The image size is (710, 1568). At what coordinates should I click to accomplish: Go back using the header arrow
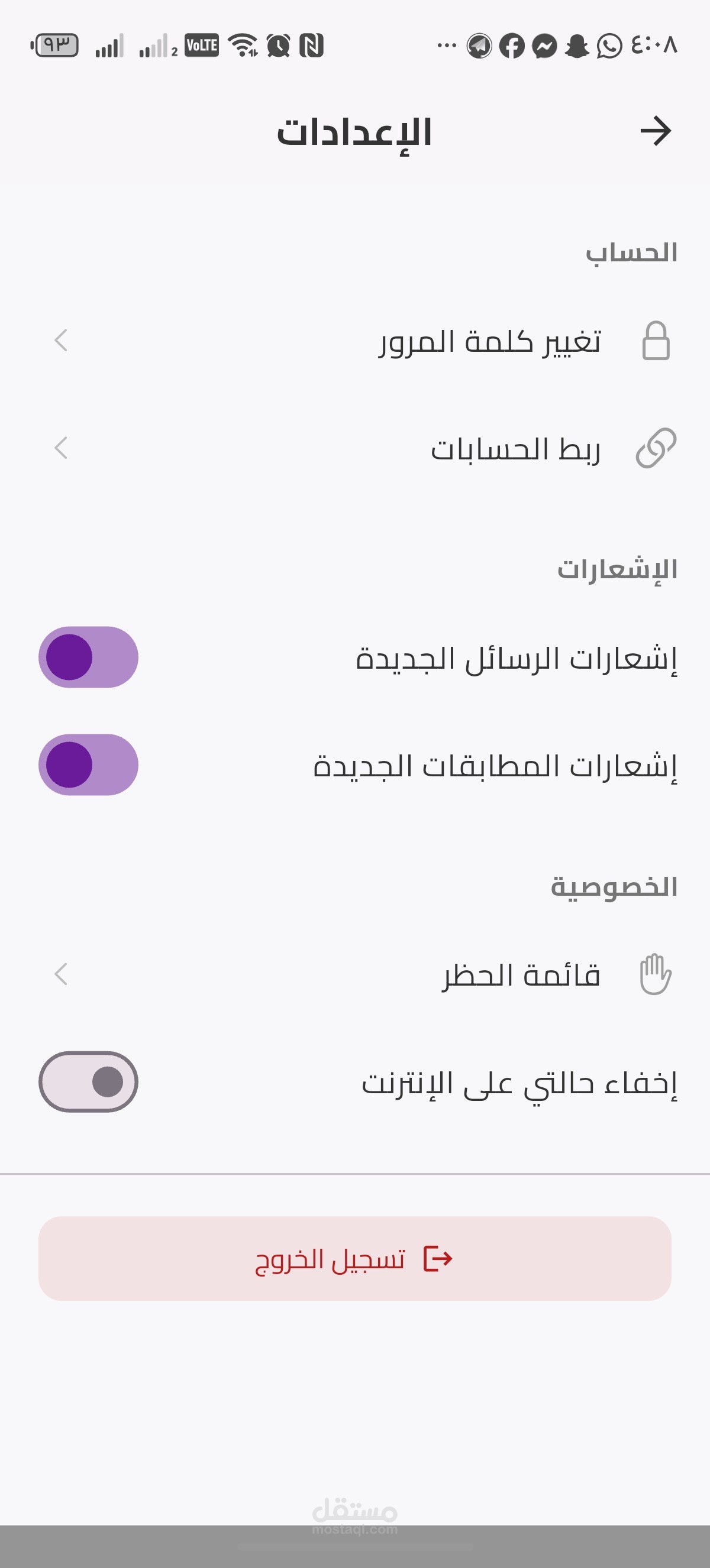point(655,131)
